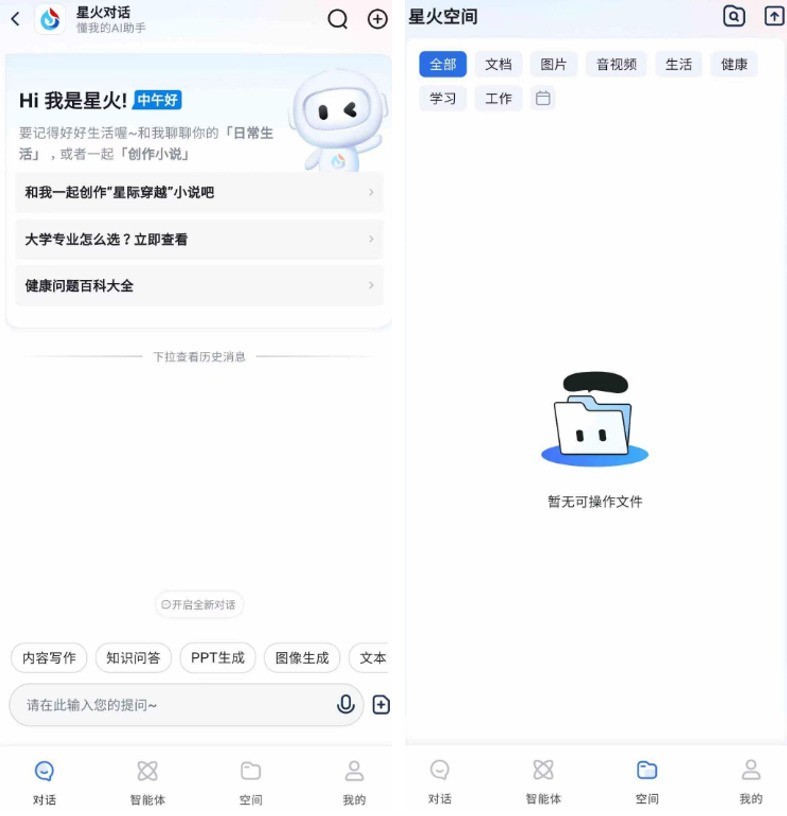This screenshot has width=787, height=816.
Task: Show the 健康 file category
Action: click(734, 65)
